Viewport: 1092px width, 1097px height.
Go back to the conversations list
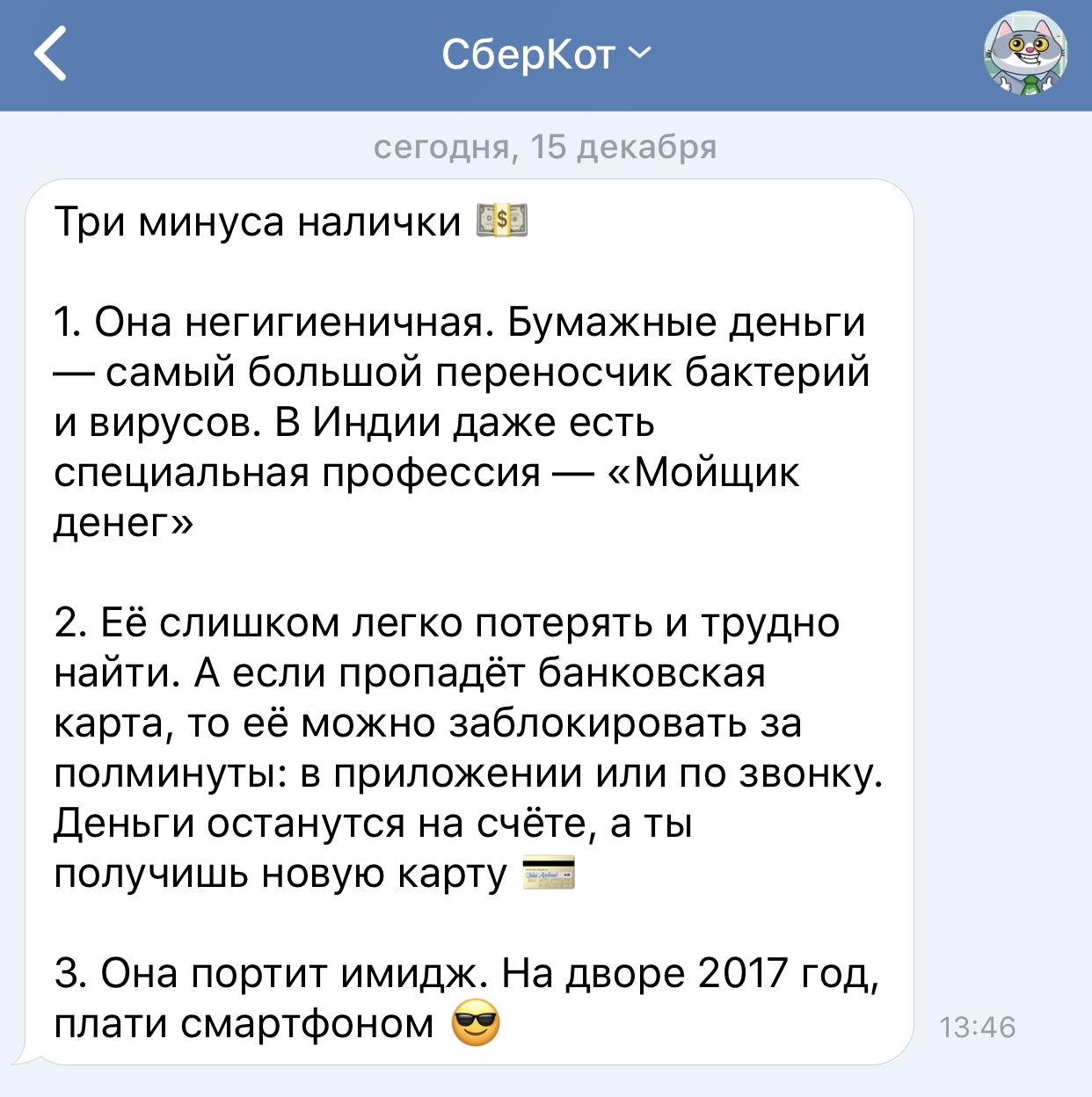[x=50, y=54]
